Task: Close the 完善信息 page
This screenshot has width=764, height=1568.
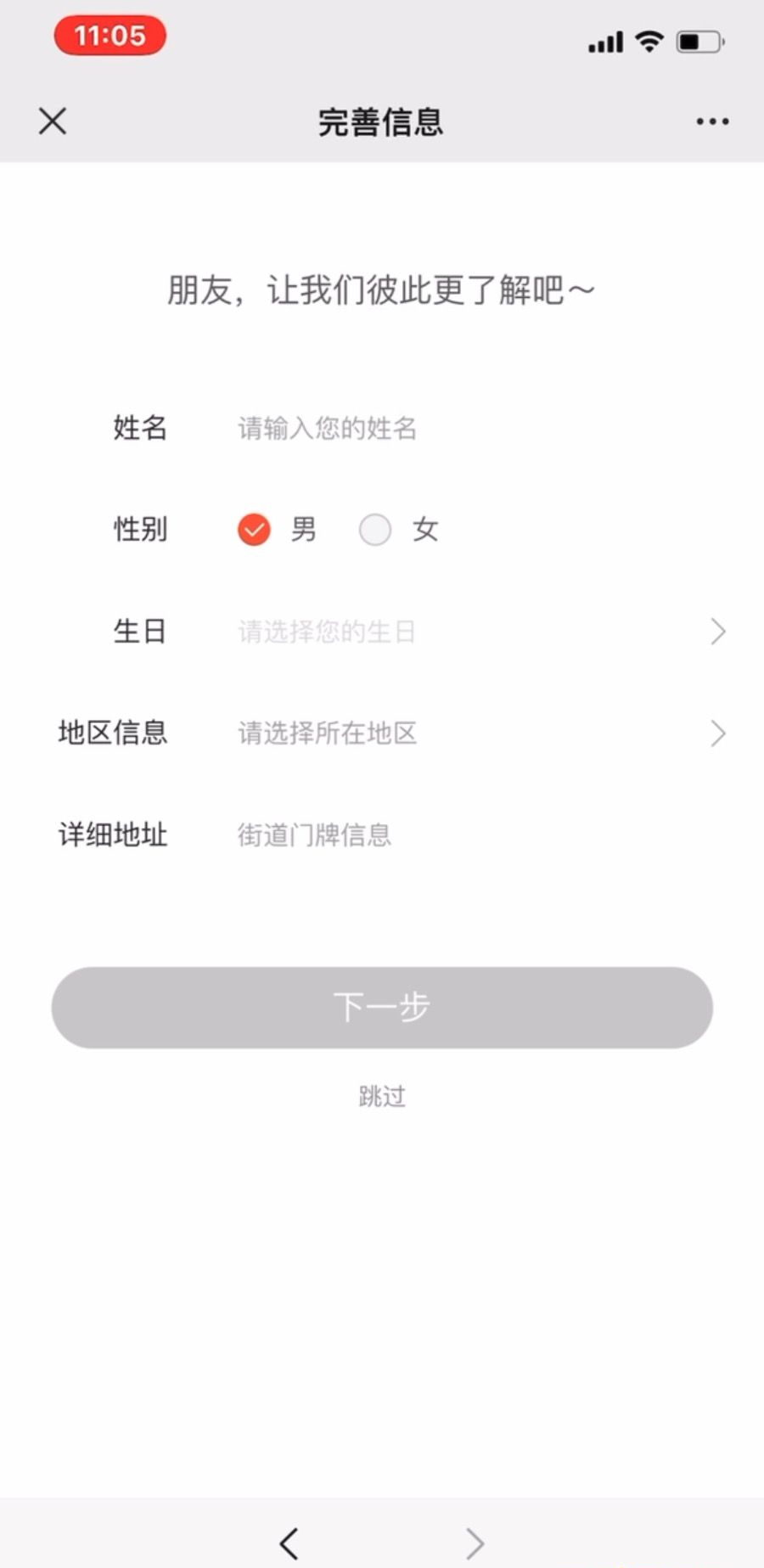Action: pos(53,121)
